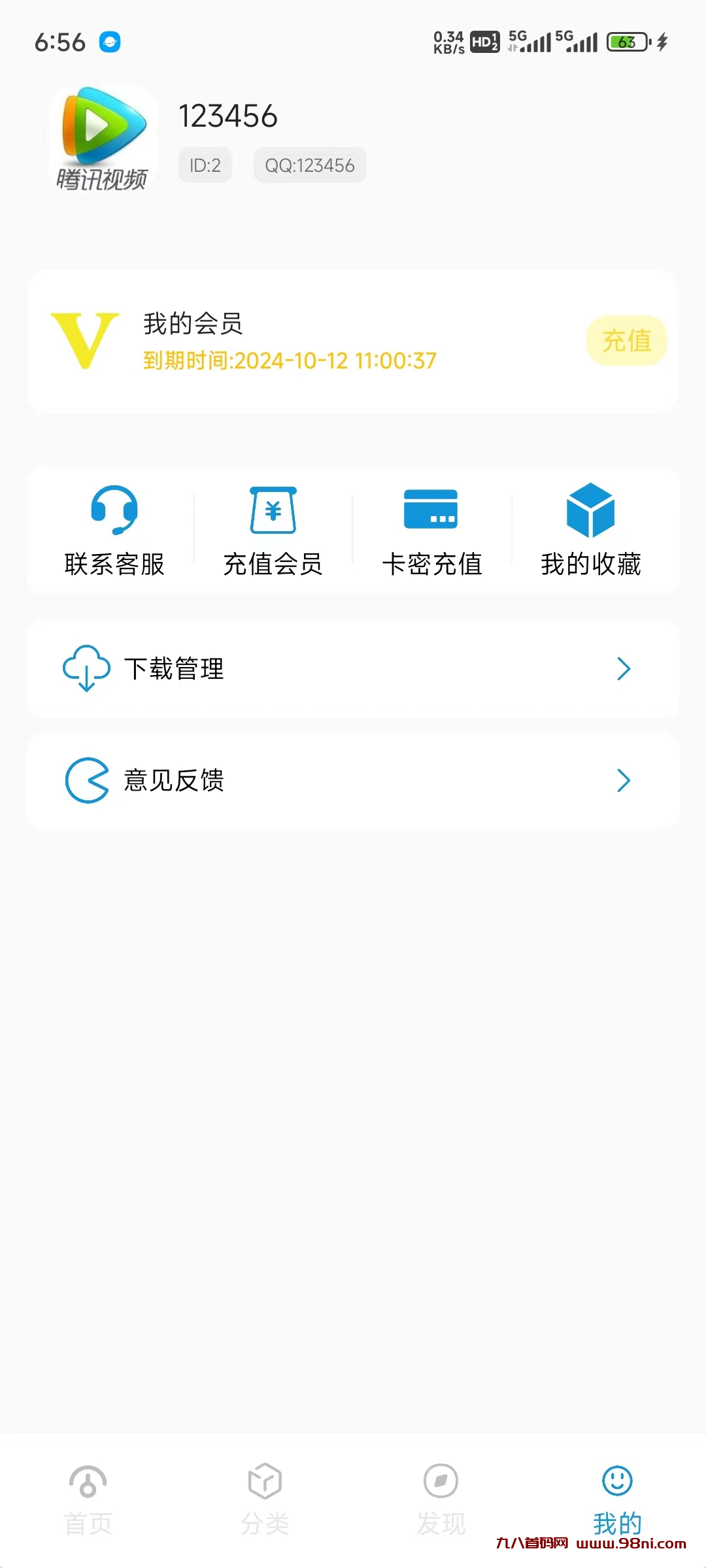View 我的收藏 favorites
Screen dimensions: 706x1568
tap(591, 531)
